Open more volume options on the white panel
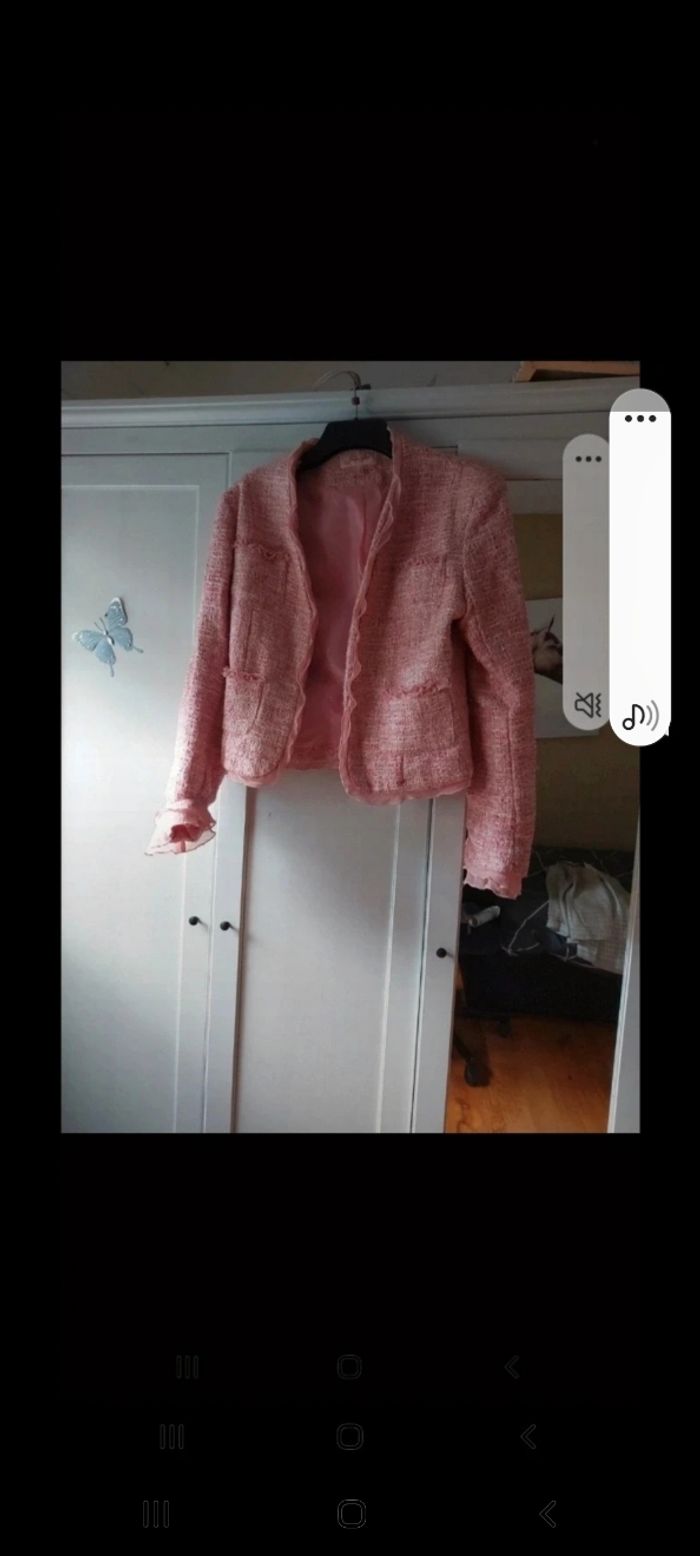Screen dimensions: 700x1556 [640, 418]
